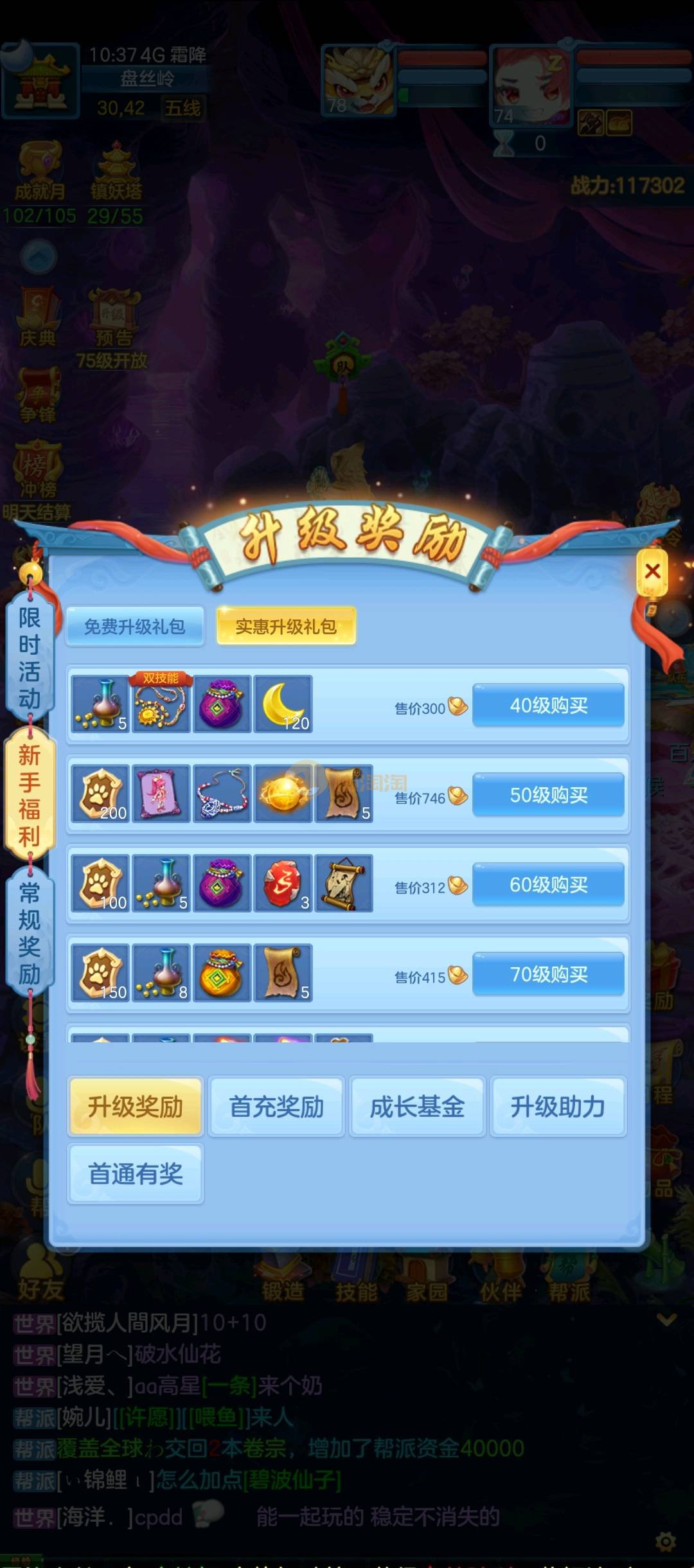This screenshot has height=1568, width=694.
Task: Inspect the moon item with 120
Action: point(283,705)
